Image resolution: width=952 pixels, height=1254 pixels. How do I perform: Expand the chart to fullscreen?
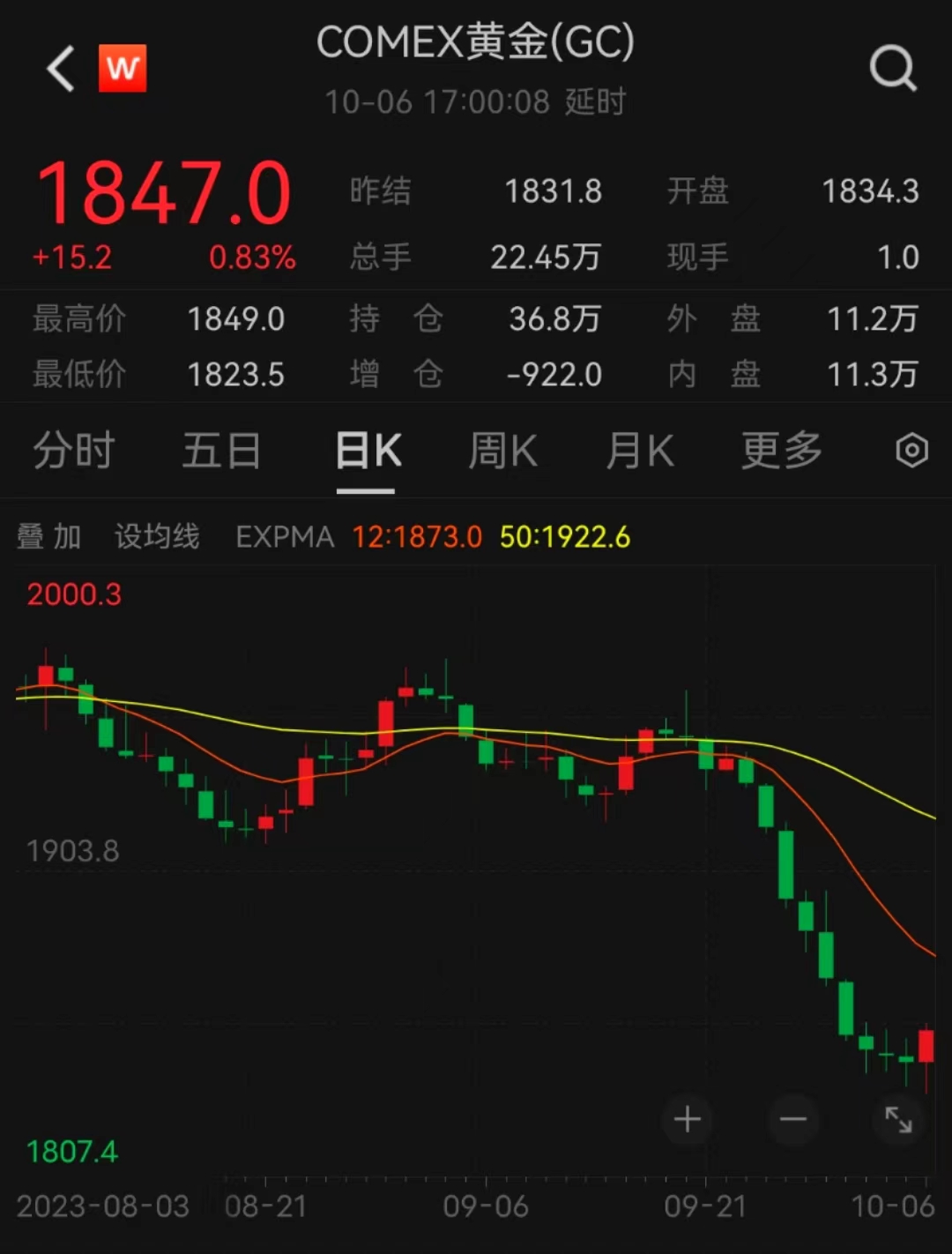point(898,1120)
